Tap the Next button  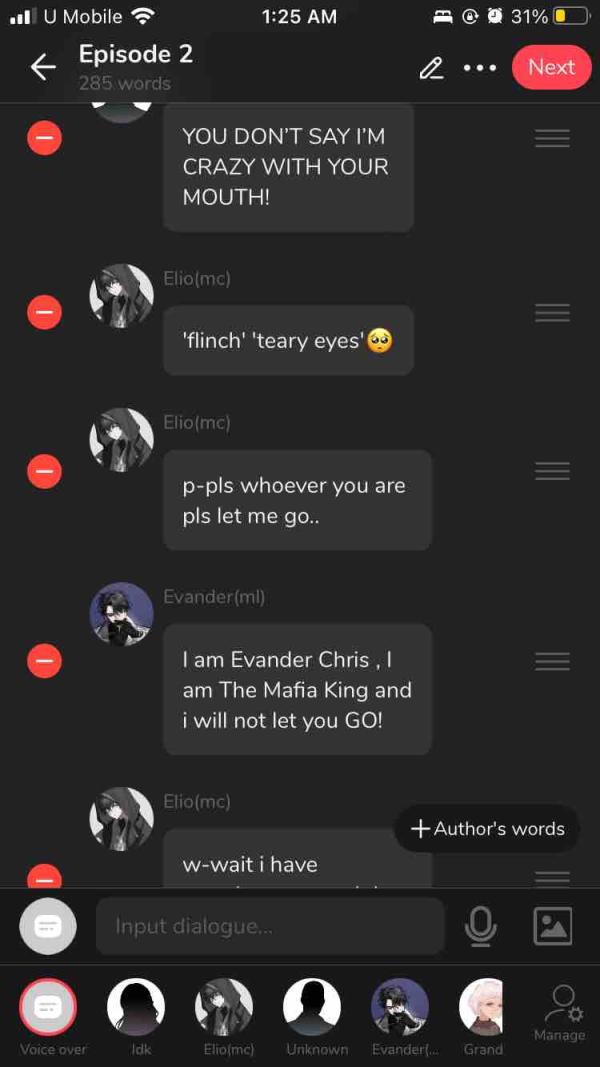click(x=551, y=67)
